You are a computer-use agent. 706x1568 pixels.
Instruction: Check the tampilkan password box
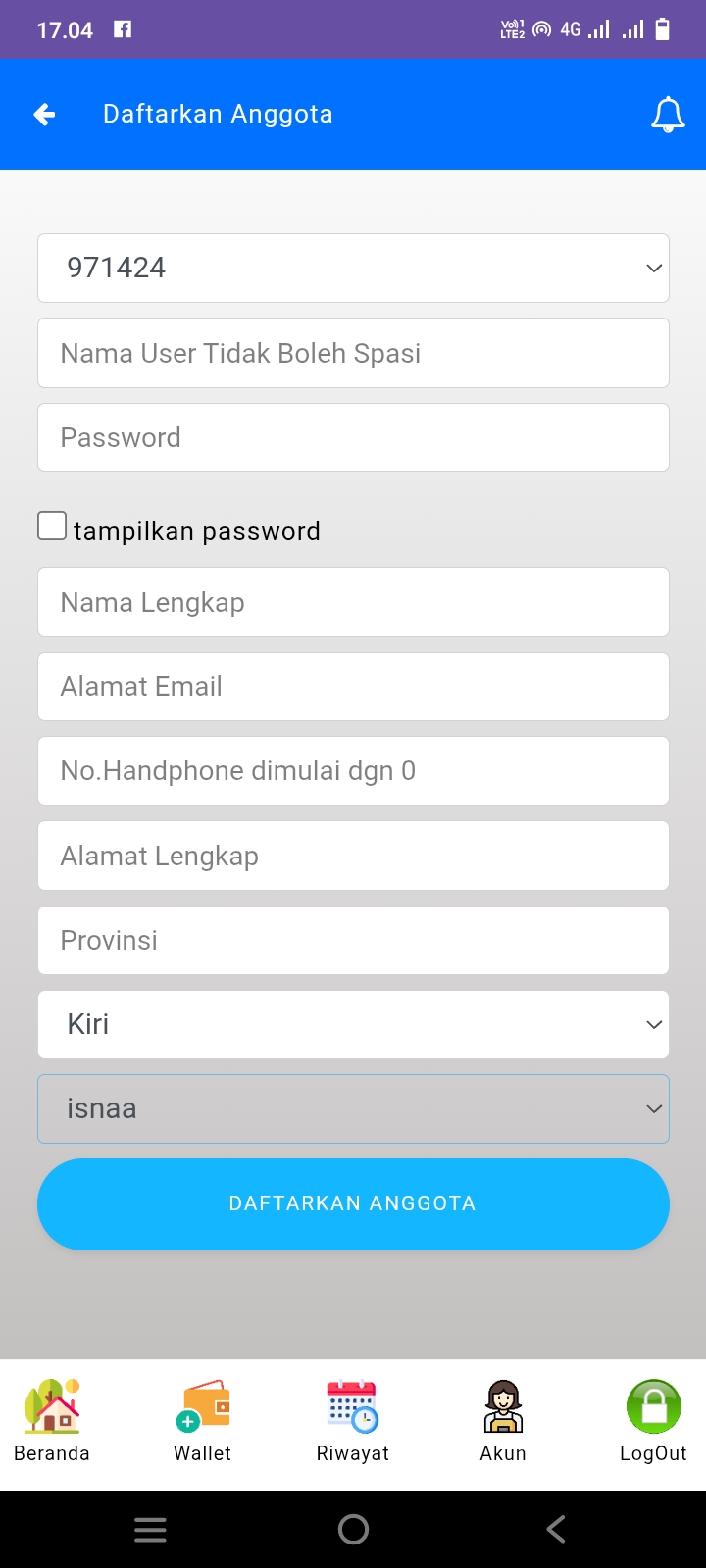(x=52, y=526)
